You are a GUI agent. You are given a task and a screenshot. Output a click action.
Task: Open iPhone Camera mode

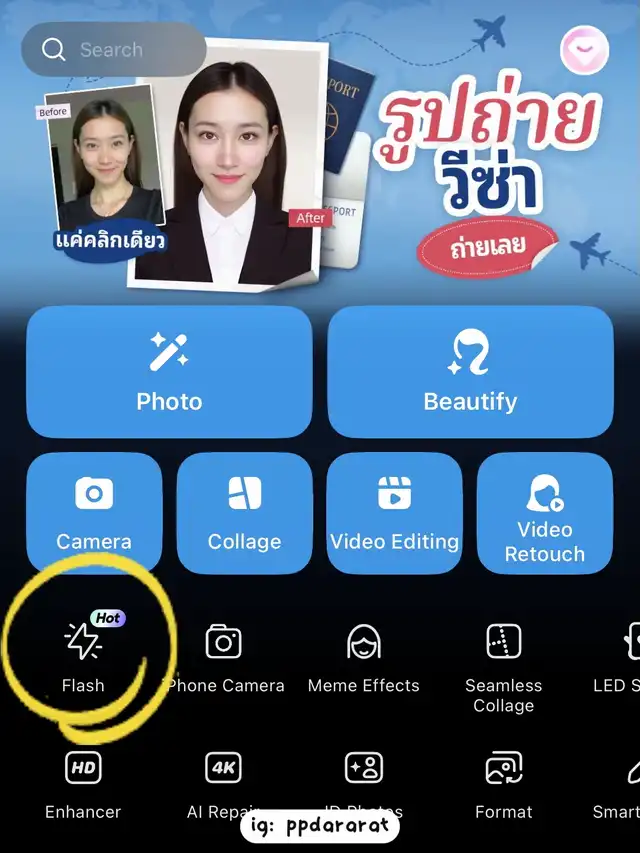(x=224, y=655)
